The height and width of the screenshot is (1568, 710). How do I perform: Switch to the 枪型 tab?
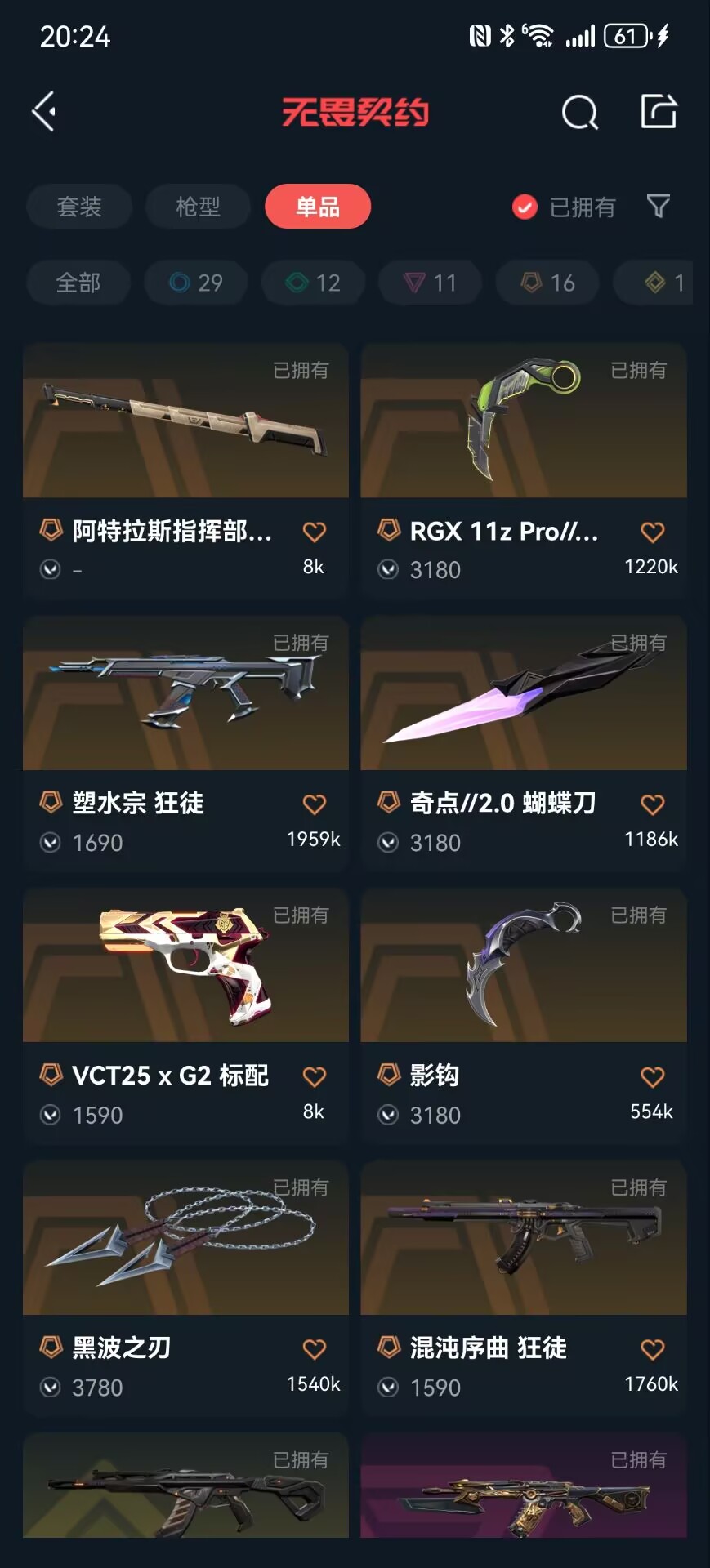pyautogui.click(x=198, y=207)
